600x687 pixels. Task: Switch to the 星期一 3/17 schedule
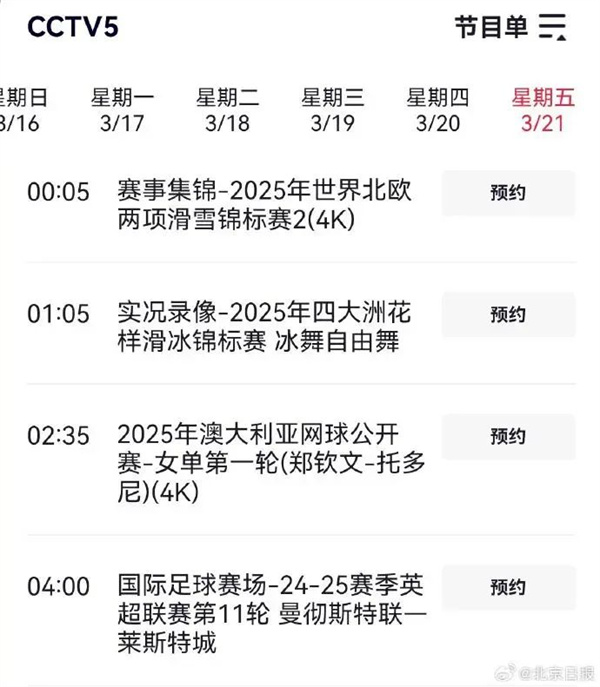tap(122, 110)
